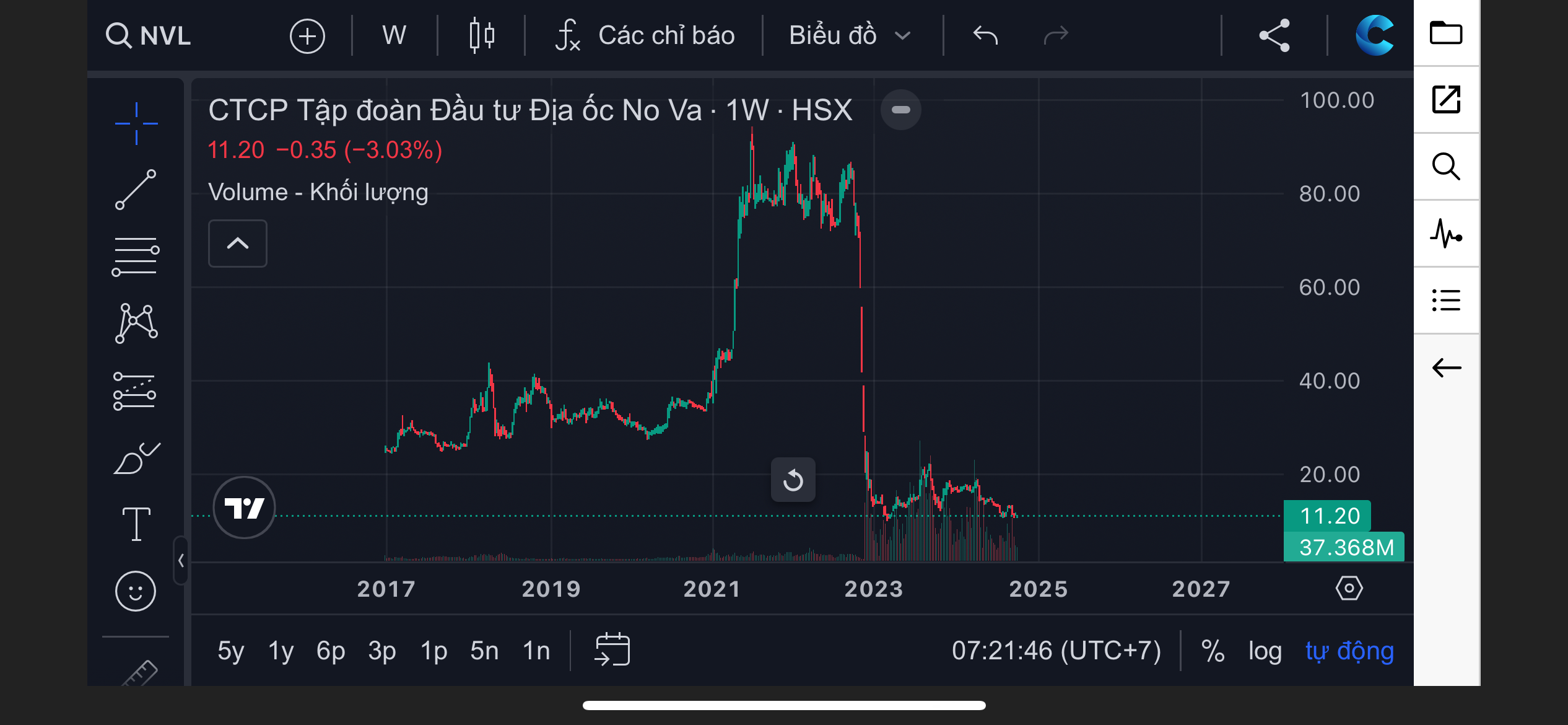Open the emoji sticker tool
Image resolution: width=1568 pixels, height=725 pixels.
click(136, 591)
